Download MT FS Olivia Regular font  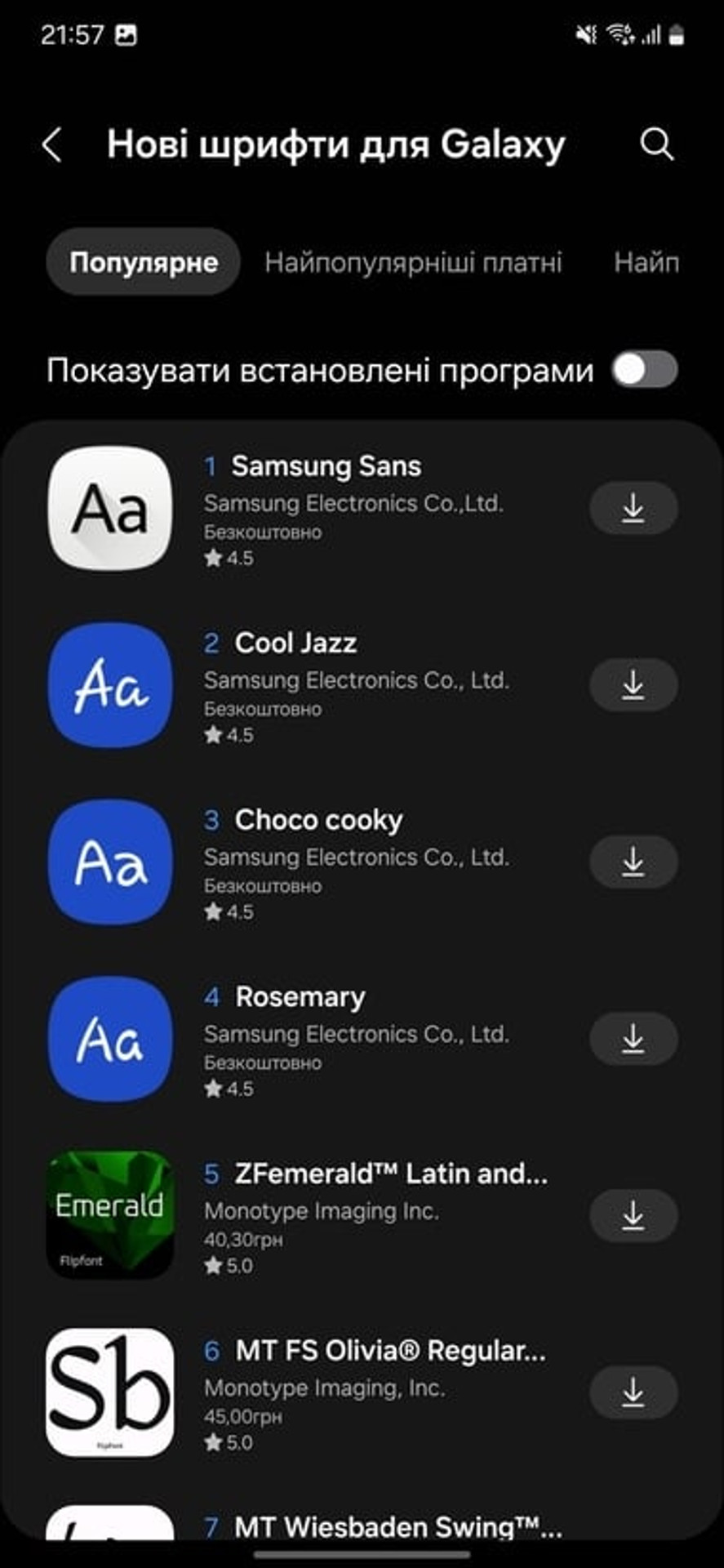coord(633,1392)
